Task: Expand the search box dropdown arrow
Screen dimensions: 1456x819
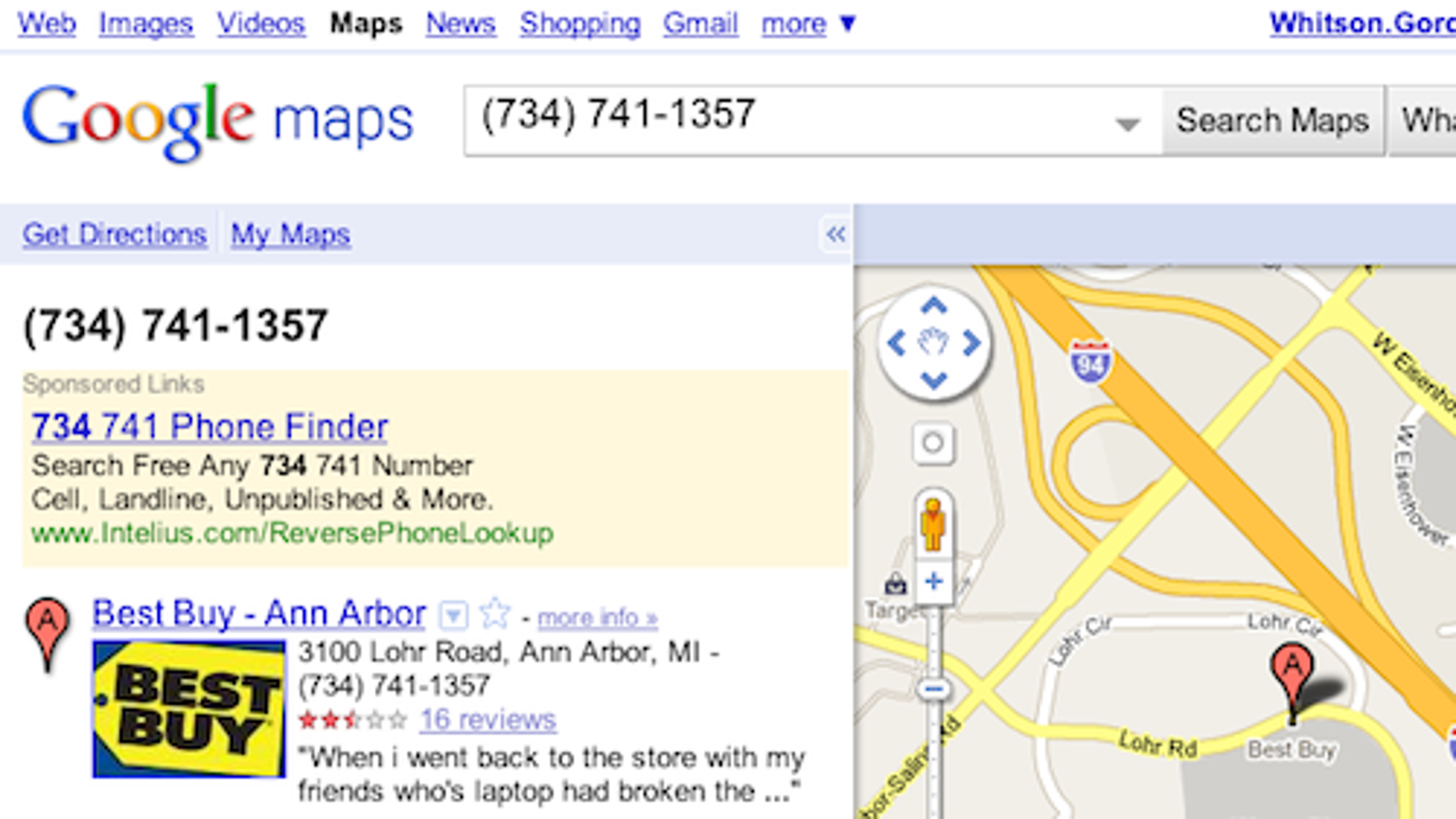Action: [x=1127, y=124]
